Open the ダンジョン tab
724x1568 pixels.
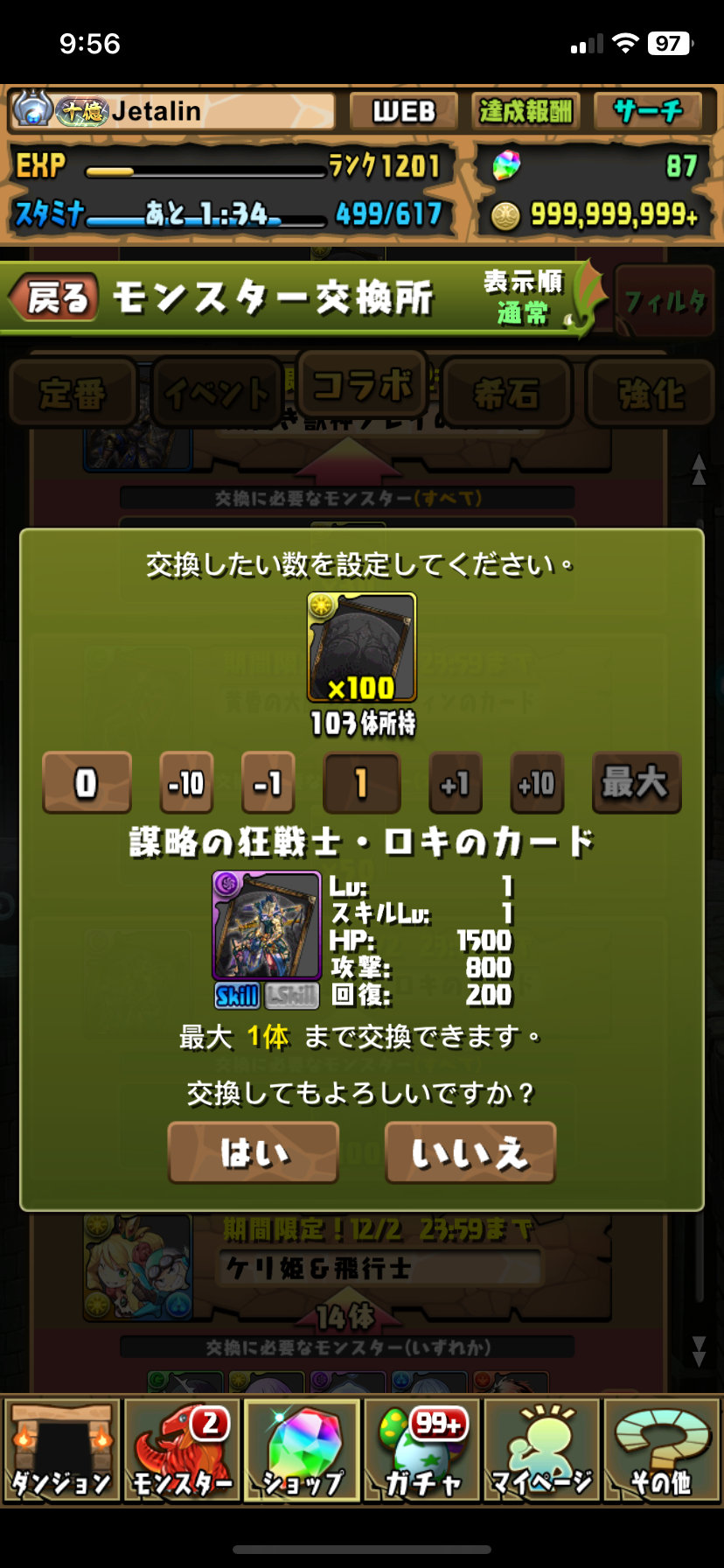pyautogui.click(x=61, y=1450)
